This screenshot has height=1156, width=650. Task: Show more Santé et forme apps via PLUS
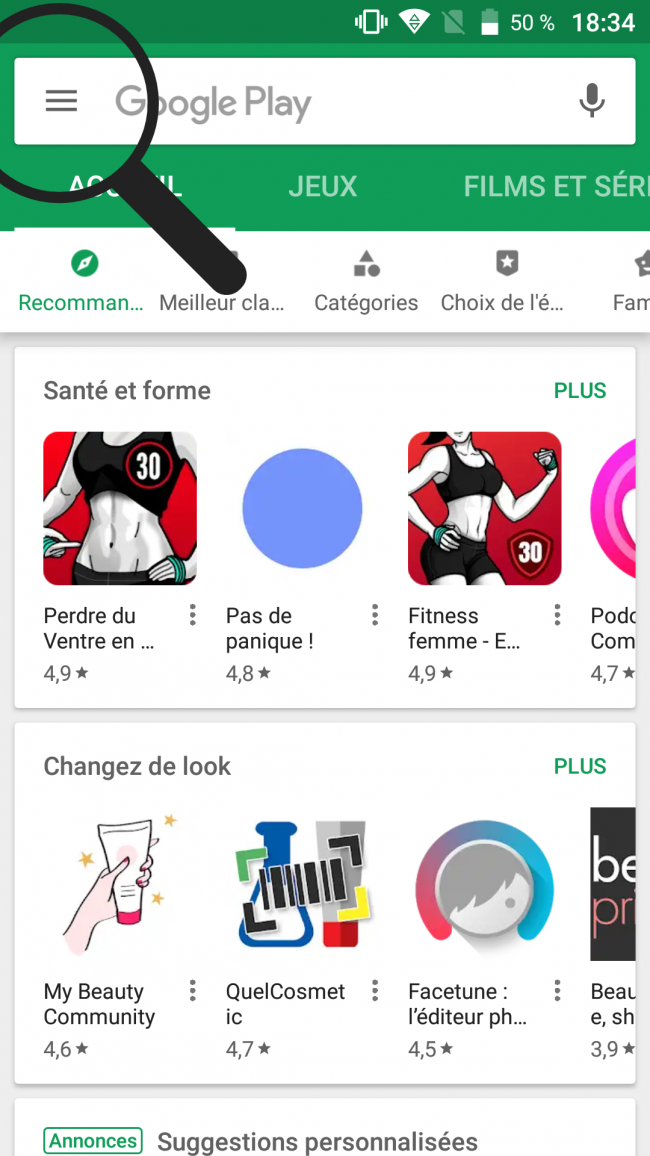click(580, 391)
